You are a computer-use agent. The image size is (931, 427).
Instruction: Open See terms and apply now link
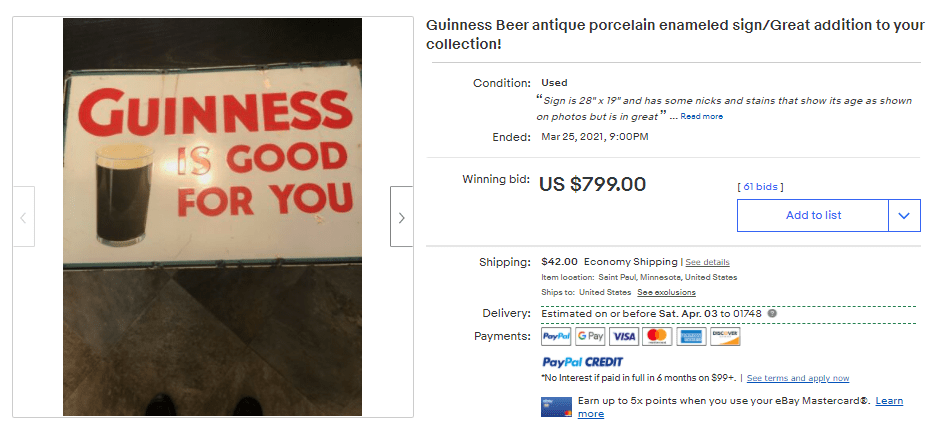pyautogui.click(x=797, y=378)
